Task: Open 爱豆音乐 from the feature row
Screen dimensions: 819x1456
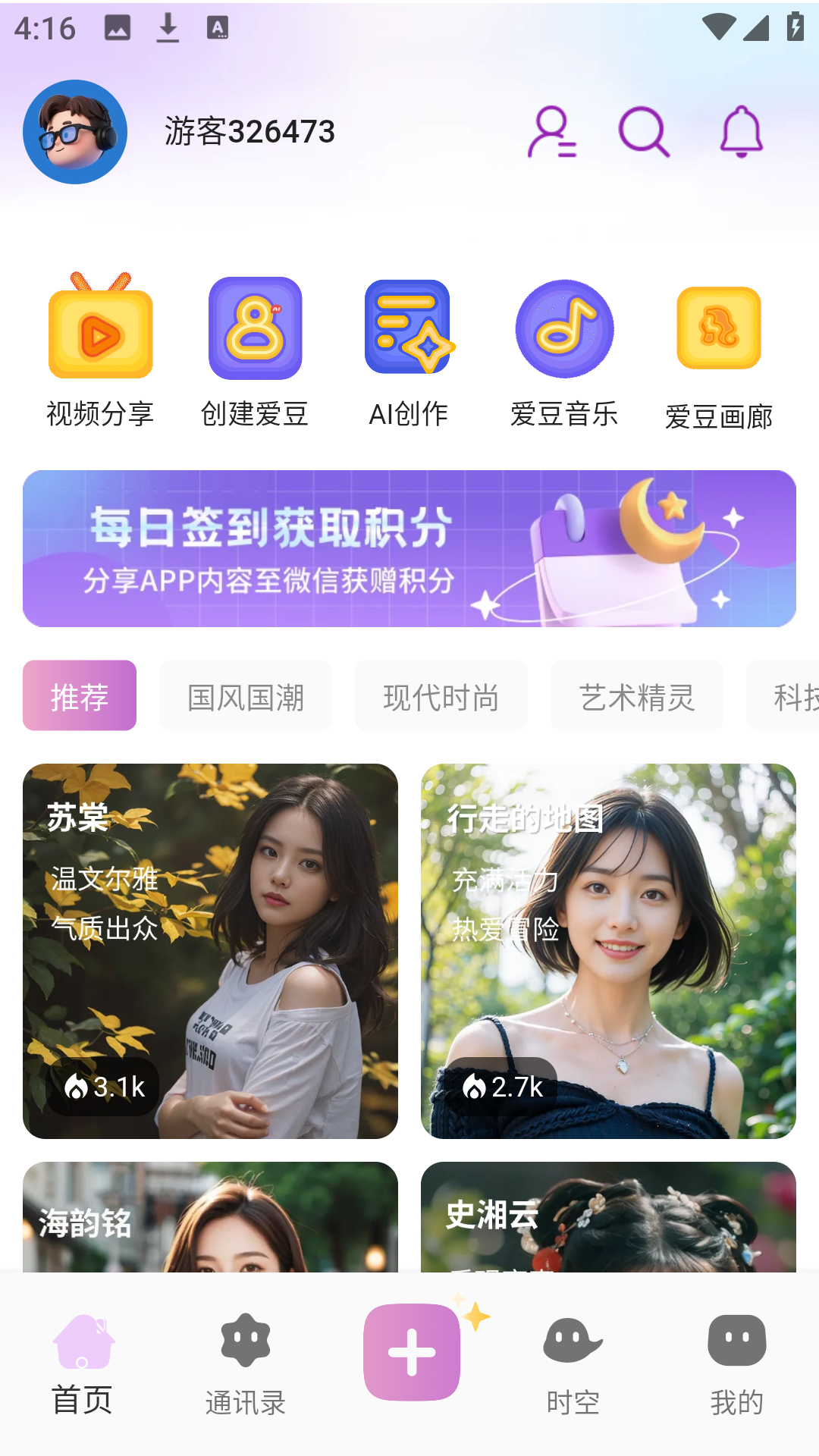Action: click(564, 328)
